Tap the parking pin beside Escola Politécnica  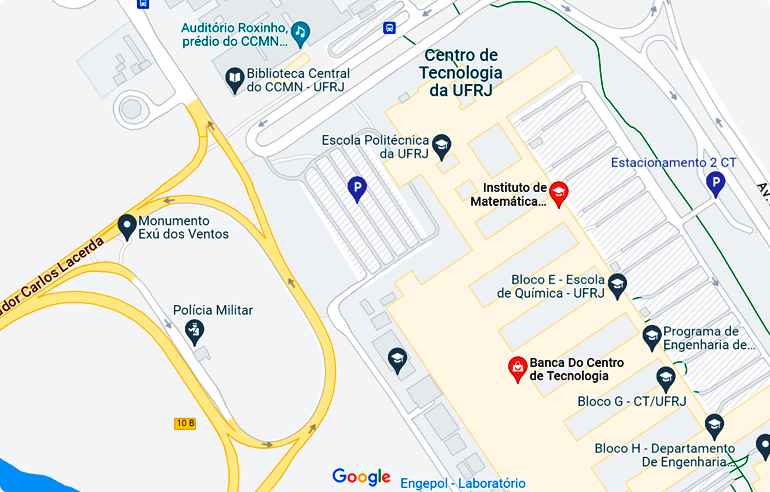[x=356, y=187]
